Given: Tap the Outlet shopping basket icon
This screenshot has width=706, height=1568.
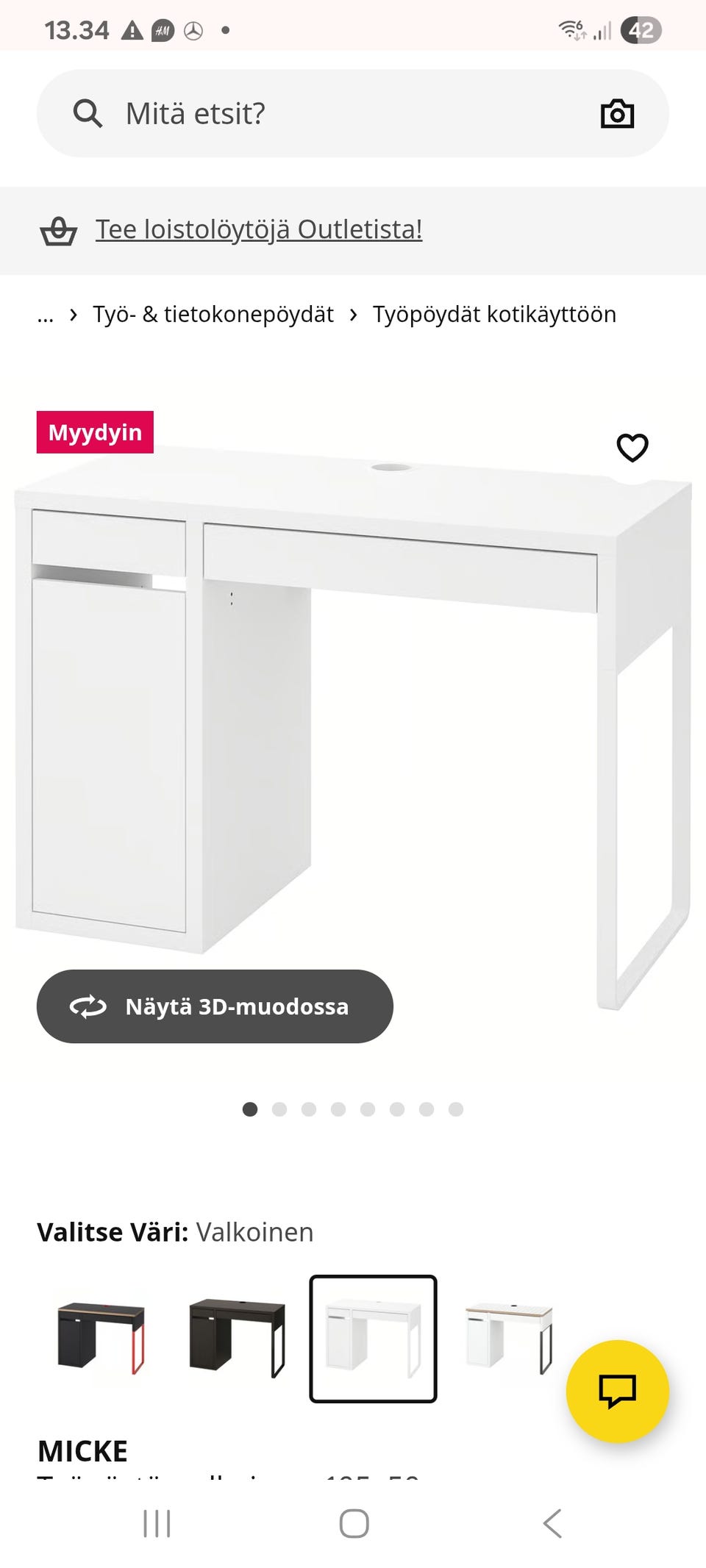Looking at the screenshot, I should (57, 230).
